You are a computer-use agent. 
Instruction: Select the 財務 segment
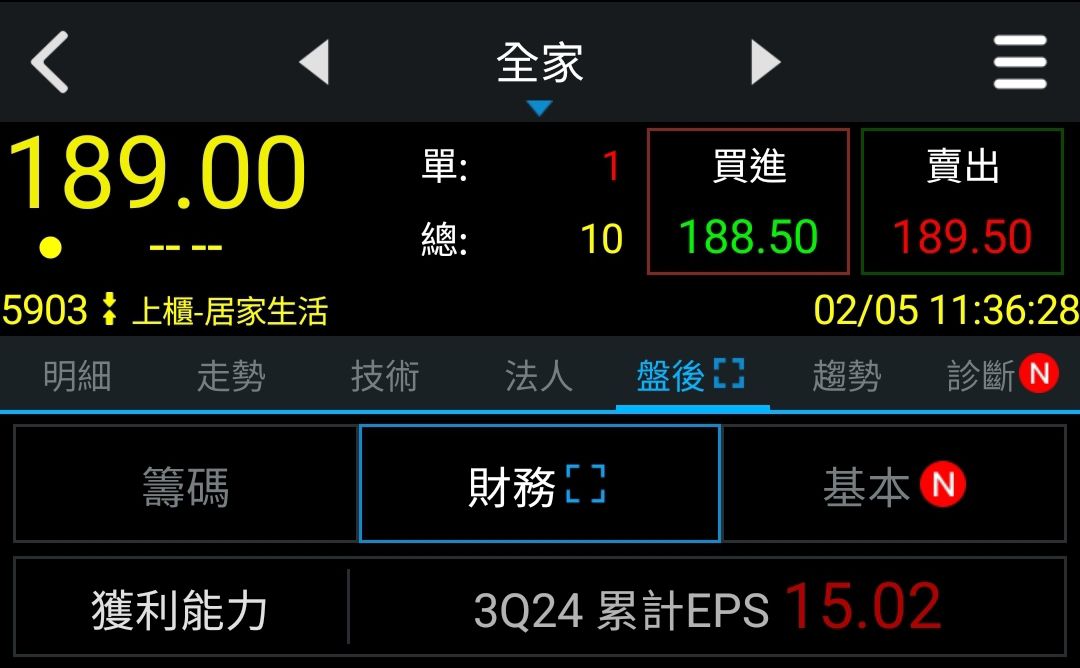[539, 484]
